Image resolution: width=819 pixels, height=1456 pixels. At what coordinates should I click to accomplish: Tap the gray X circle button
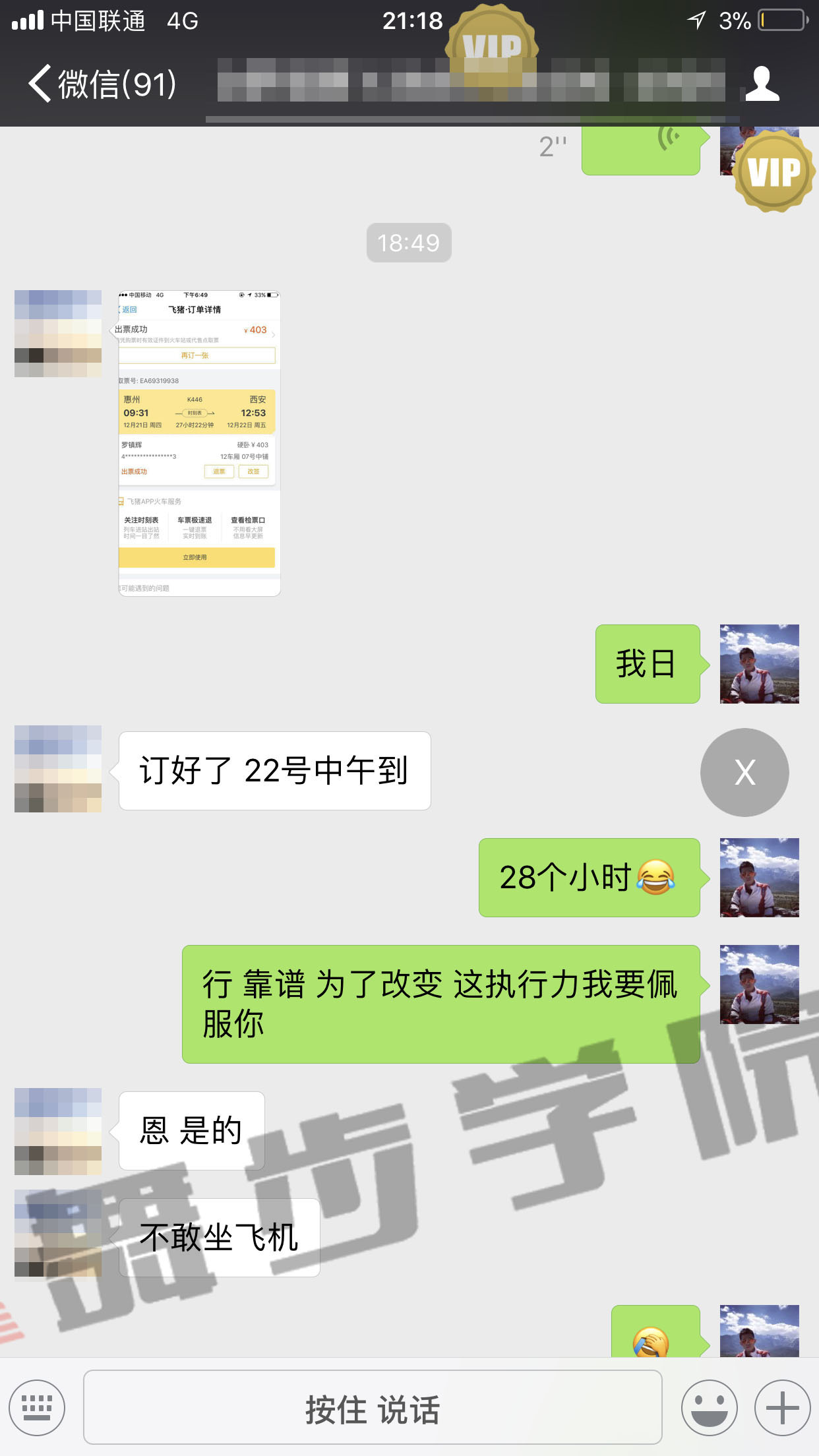tap(744, 772)
